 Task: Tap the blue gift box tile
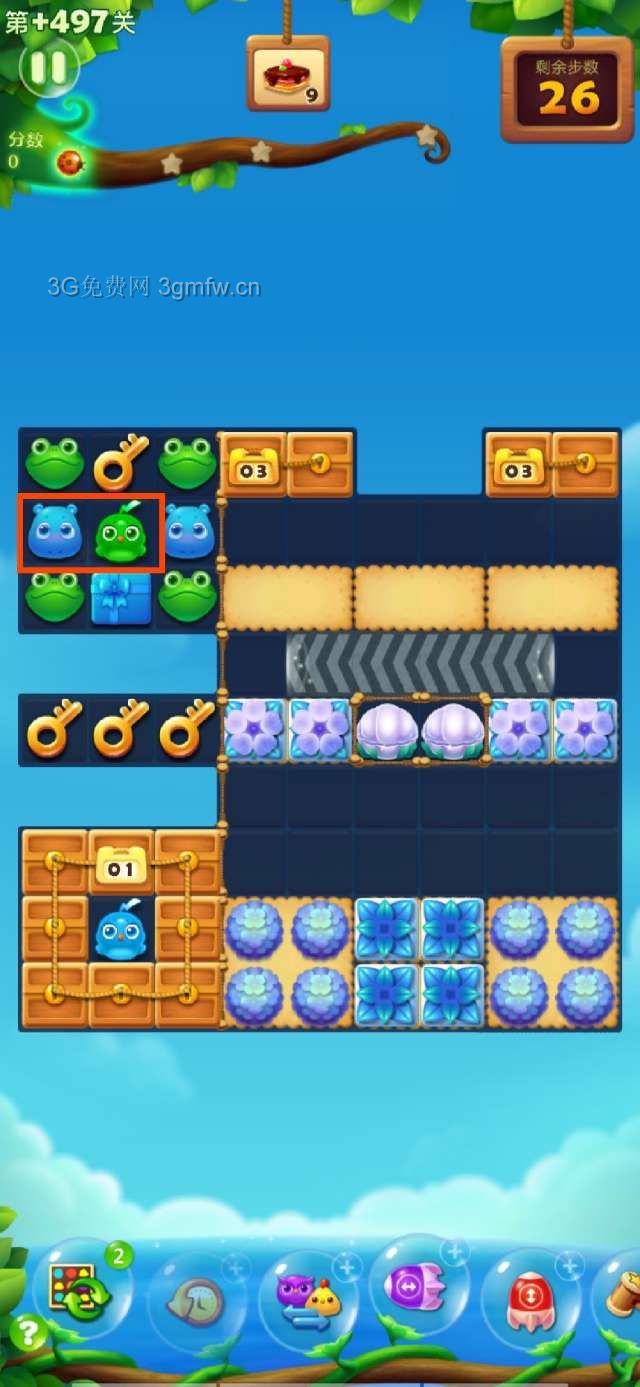(122, 599)
